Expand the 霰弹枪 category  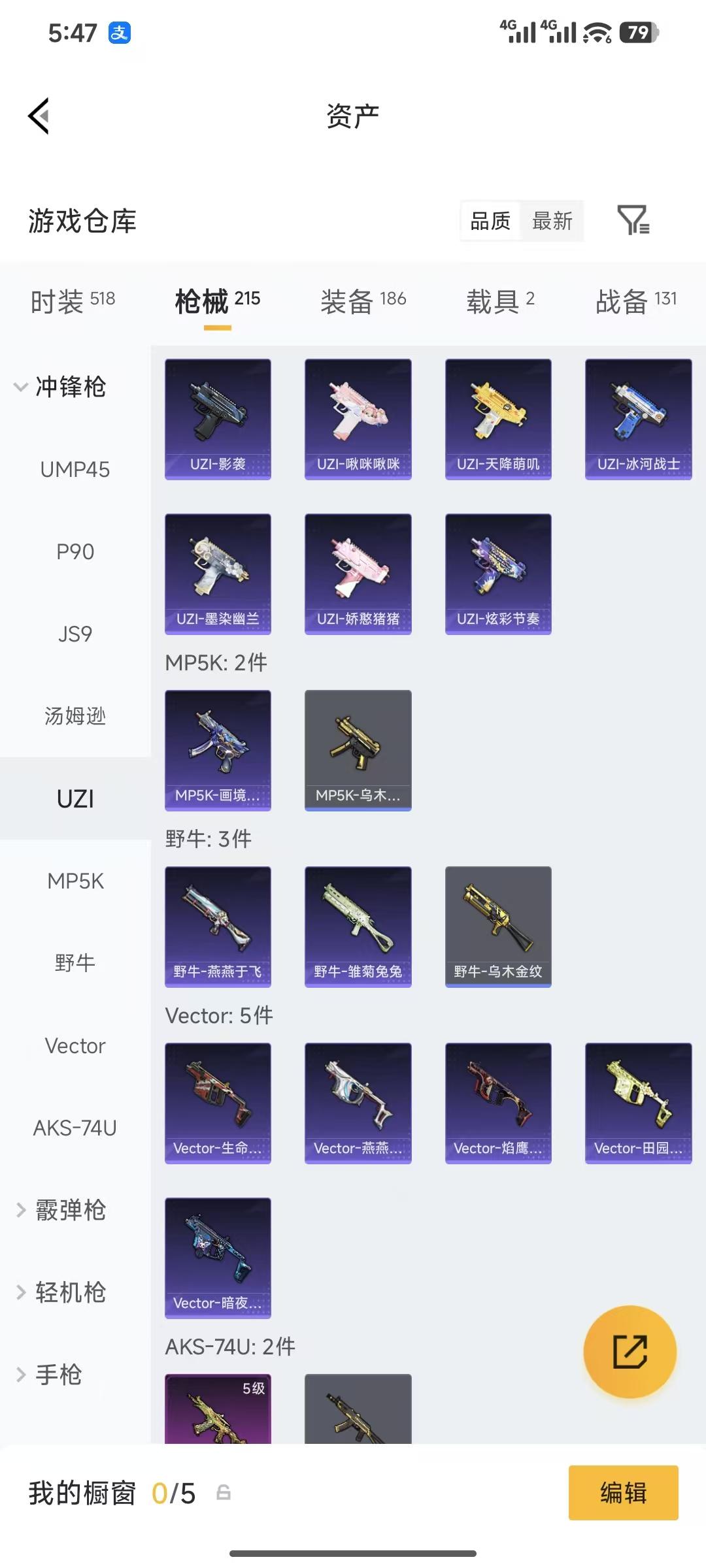point(60,1210)
